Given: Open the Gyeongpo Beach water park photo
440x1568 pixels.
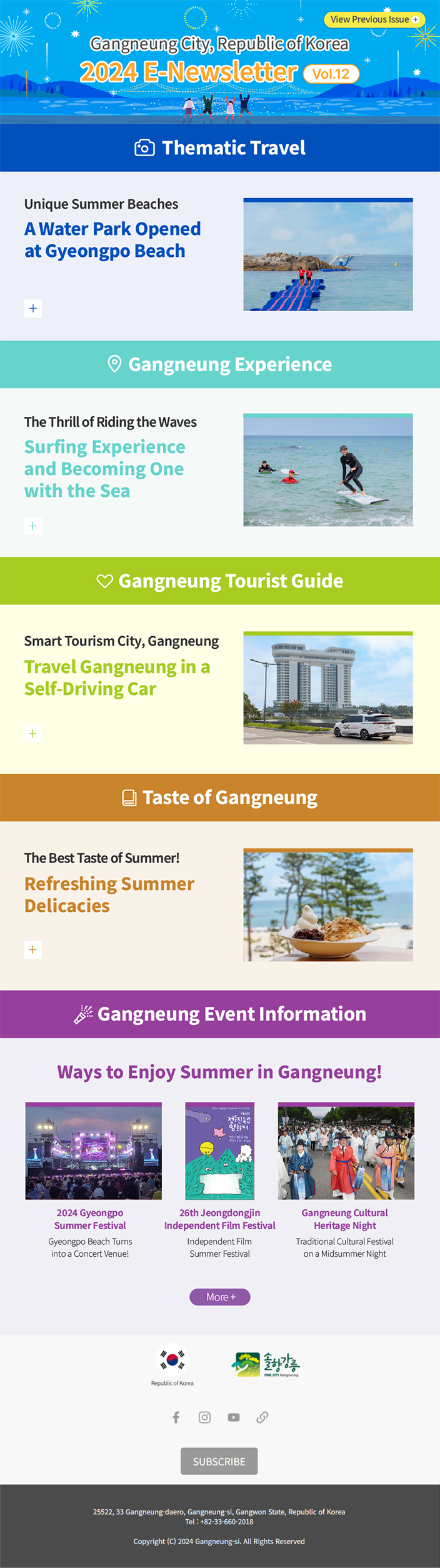Looking at the screenshot, I should point(327,255).
